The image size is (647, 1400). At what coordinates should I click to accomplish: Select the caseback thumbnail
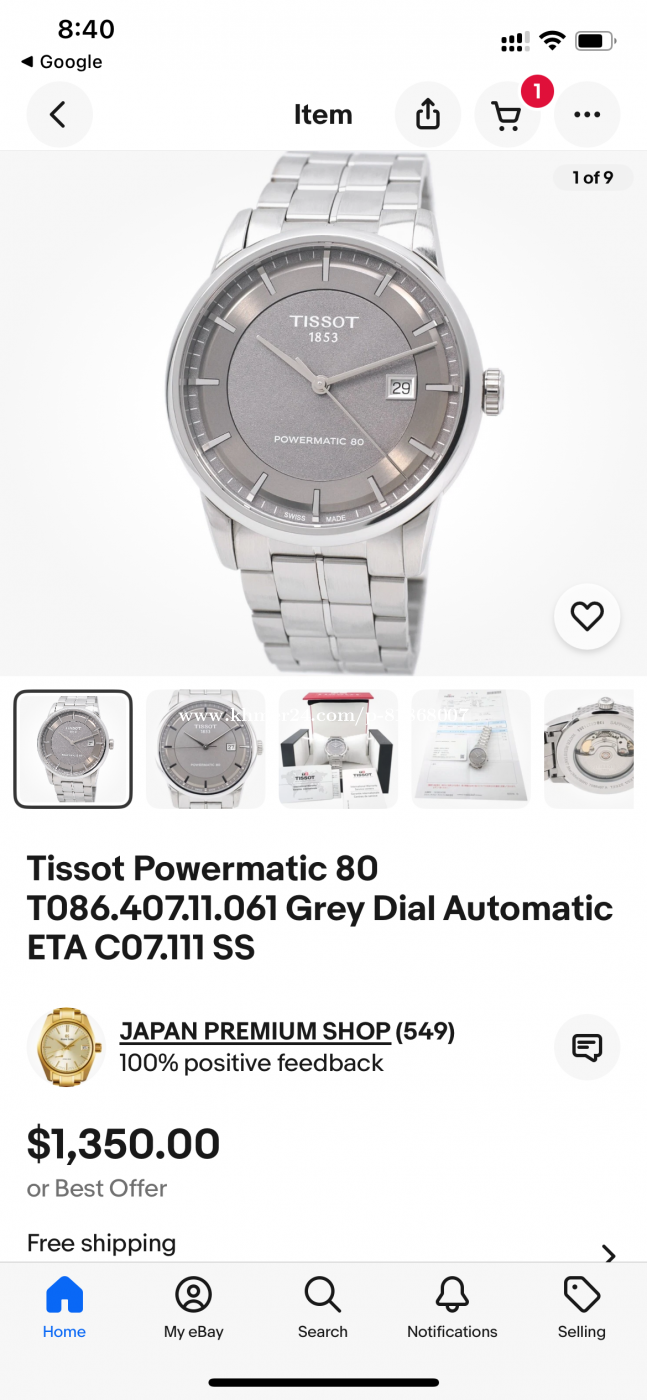pos(590,749)
